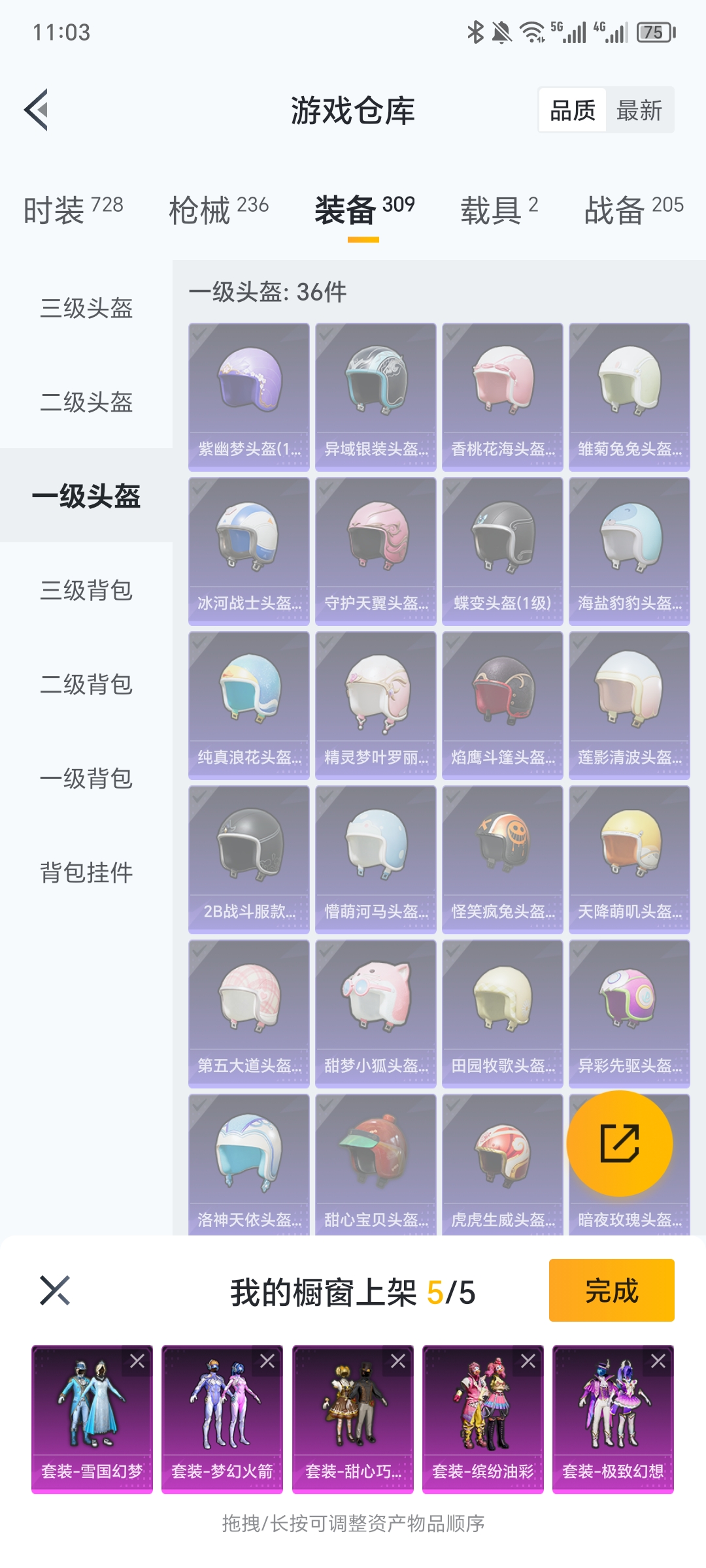The image size is (706, 1568).
Task: Remove 套装-雪国幻梦 from the showcase
Action: pyautogui.click(x=137, y=1361)
